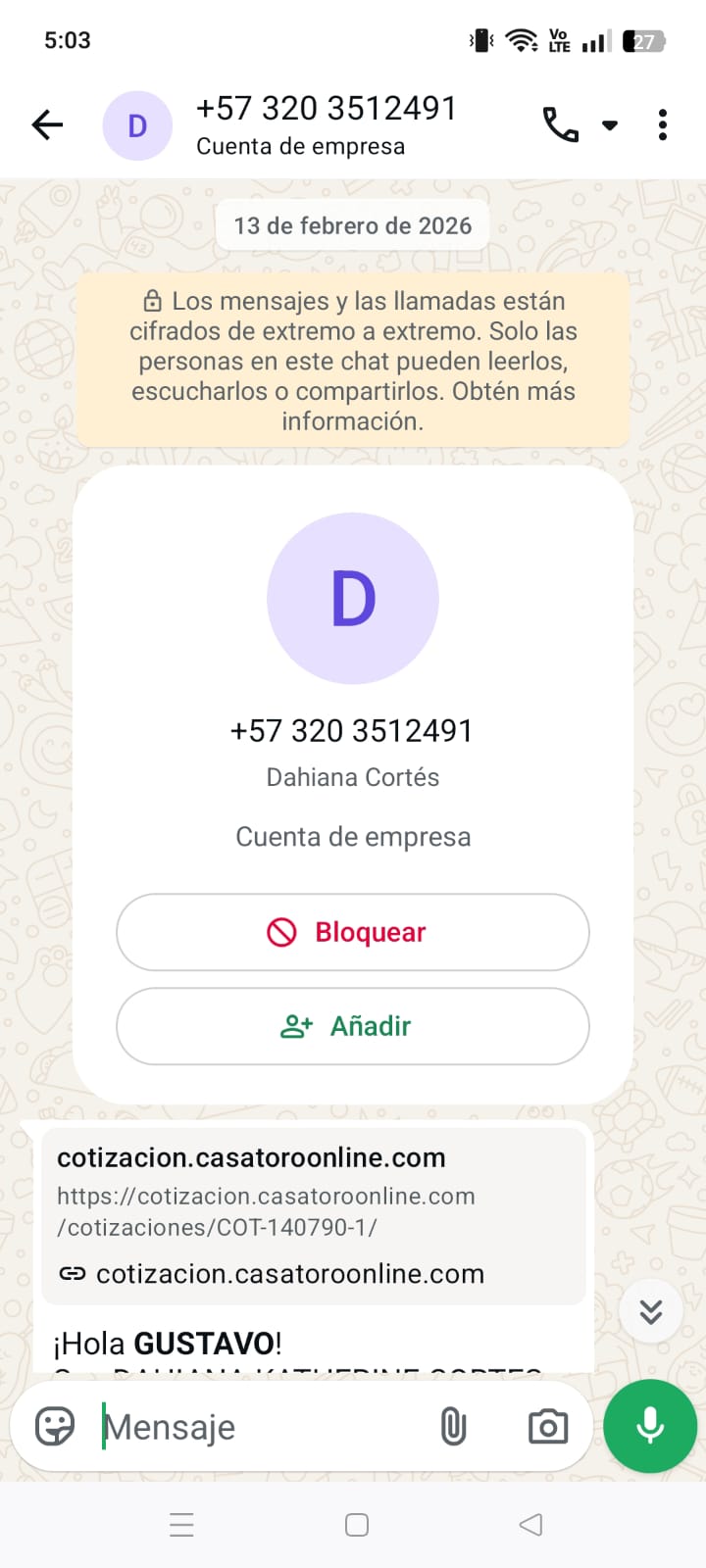Open the emoji and sticker picker
This screenshot has width=706, height=1568.
(55, 1427)
